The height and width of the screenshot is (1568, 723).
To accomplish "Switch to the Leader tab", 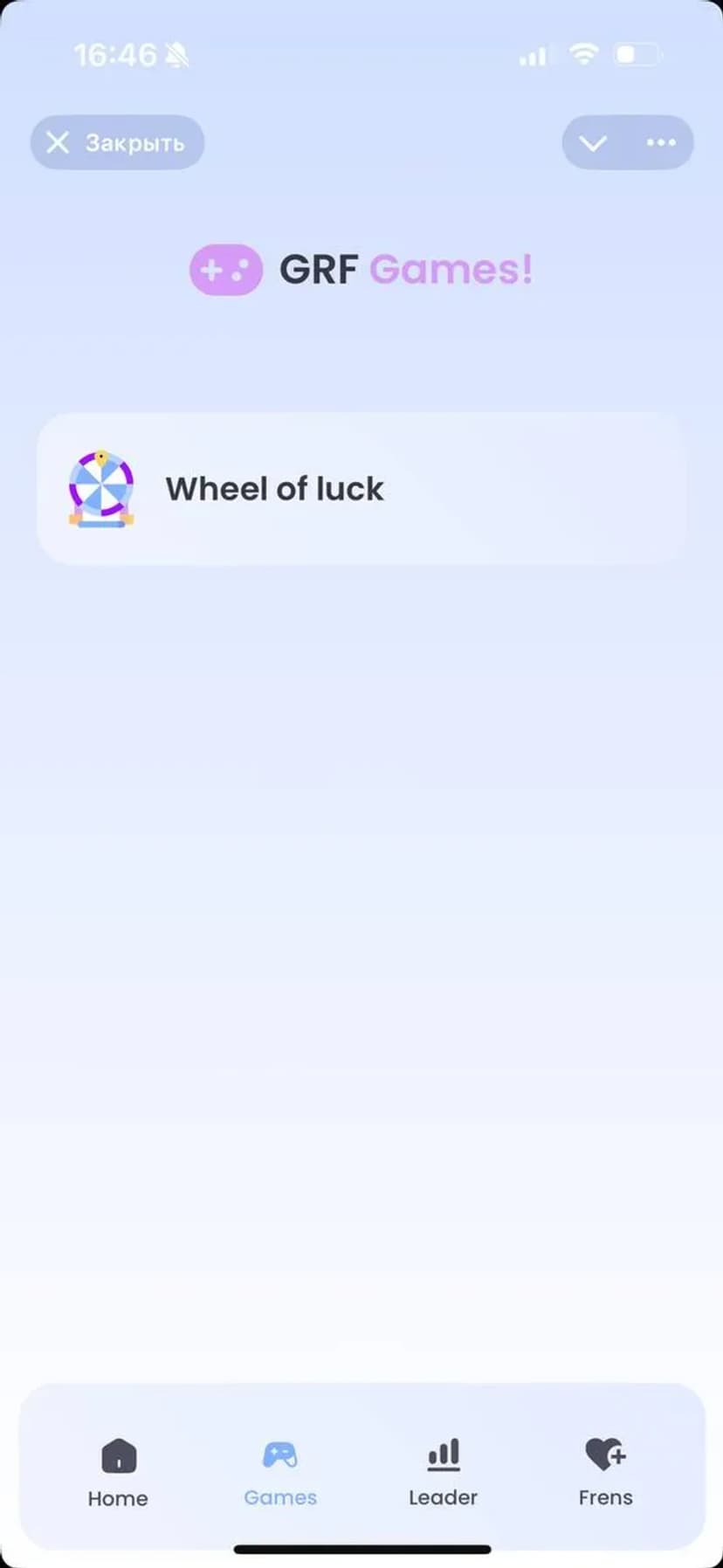I will (x=443, y=1472).
